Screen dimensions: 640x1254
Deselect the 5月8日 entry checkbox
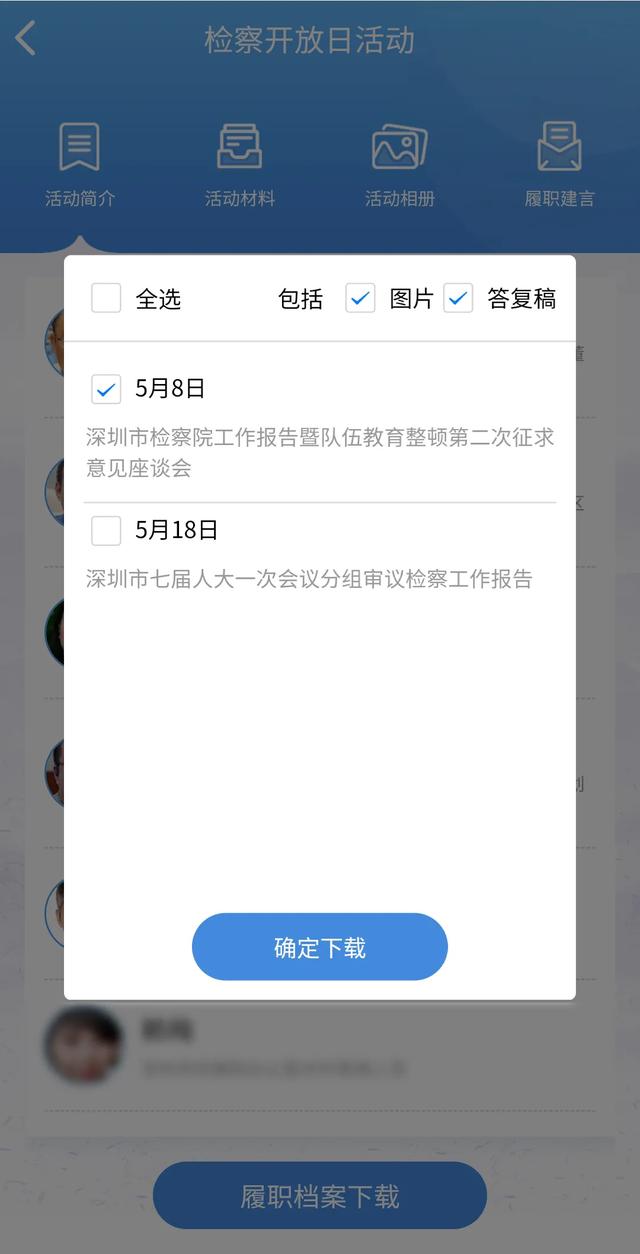coord(106,389)
